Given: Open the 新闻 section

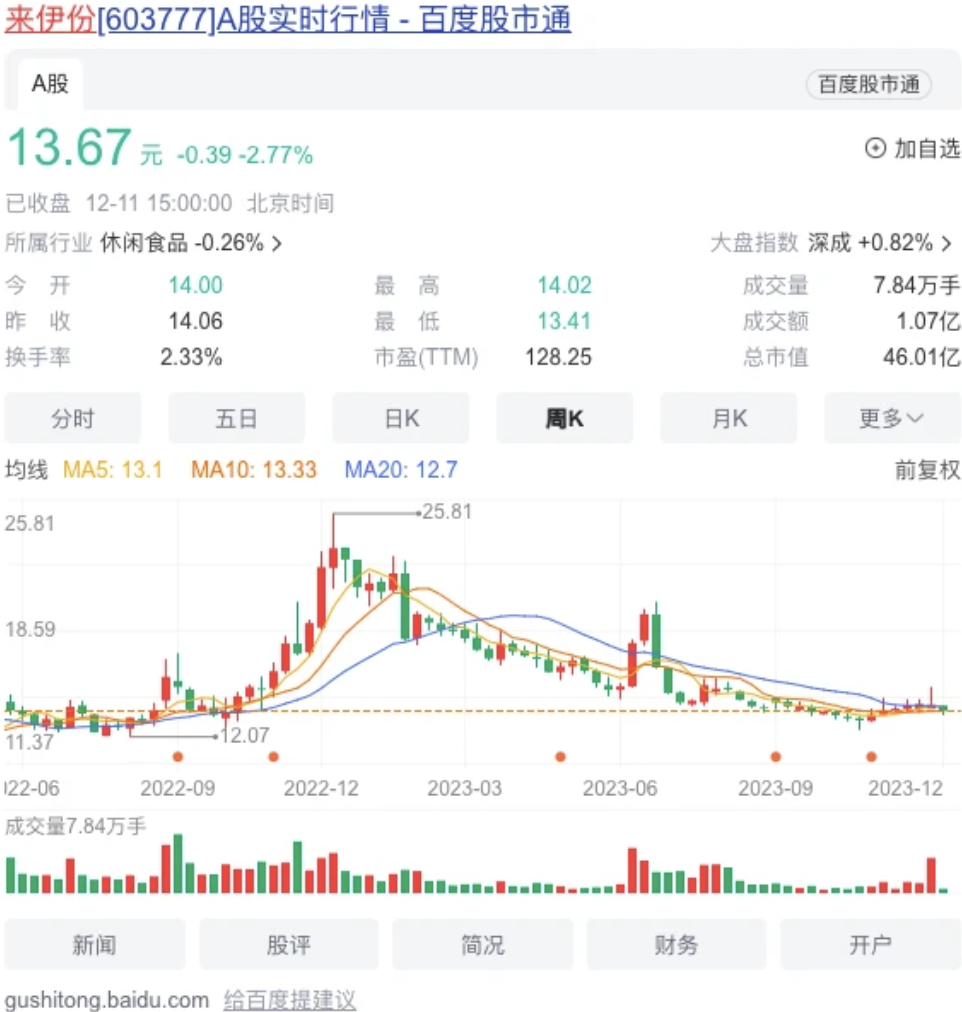Looking at the screenshot, I should tap(94, 944).
